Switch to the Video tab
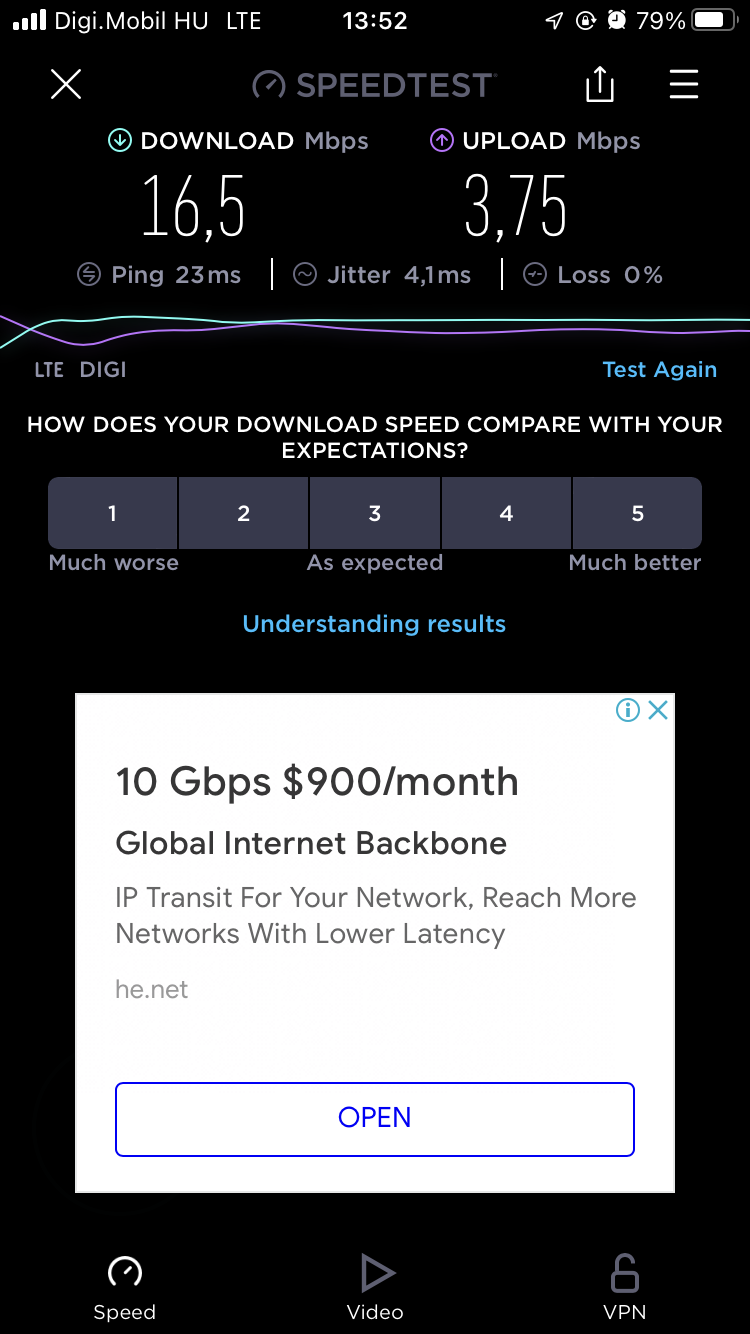 375,1287
